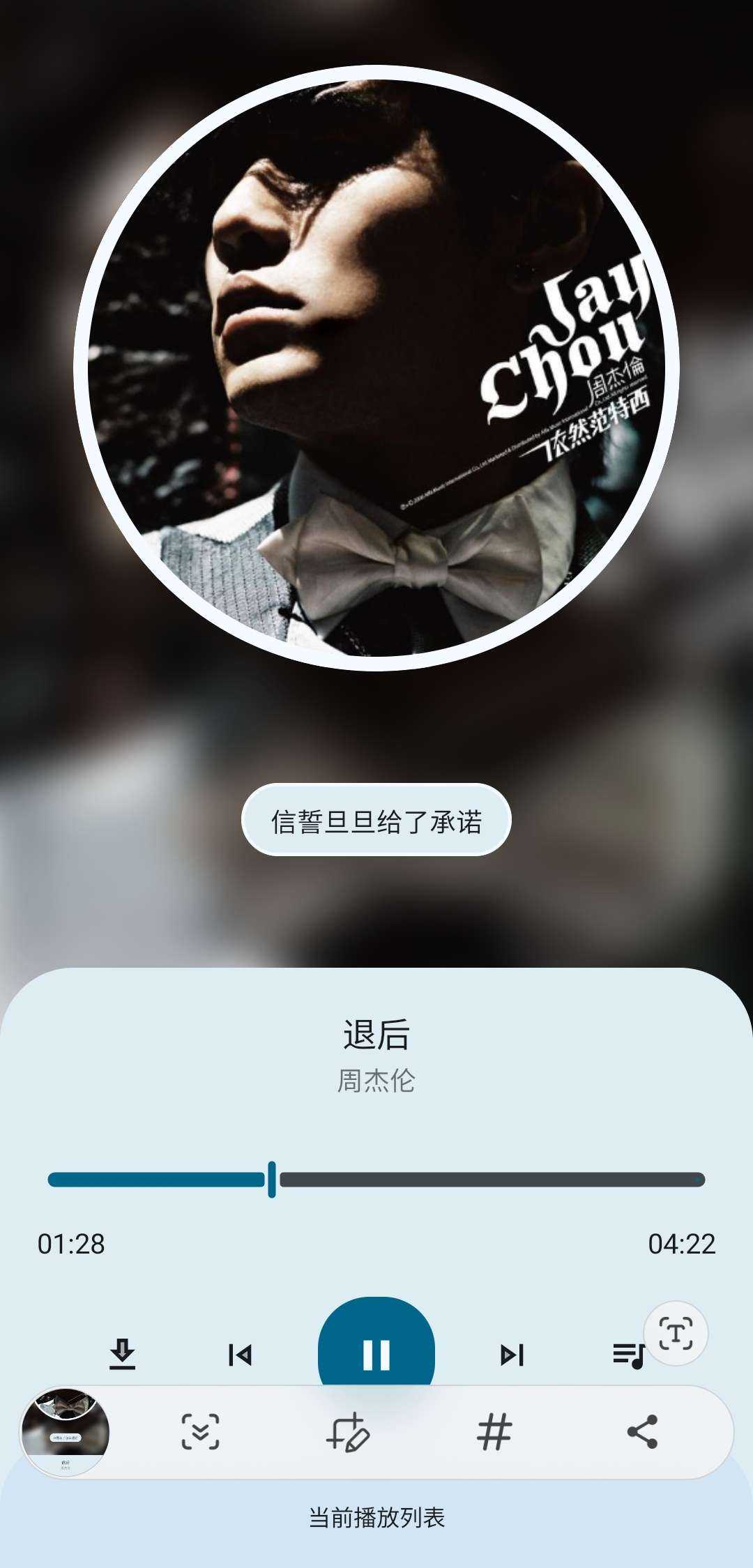Add hashtag to the screenshot
This screenshot has height=1568, width=753.
coord(494,1432)
